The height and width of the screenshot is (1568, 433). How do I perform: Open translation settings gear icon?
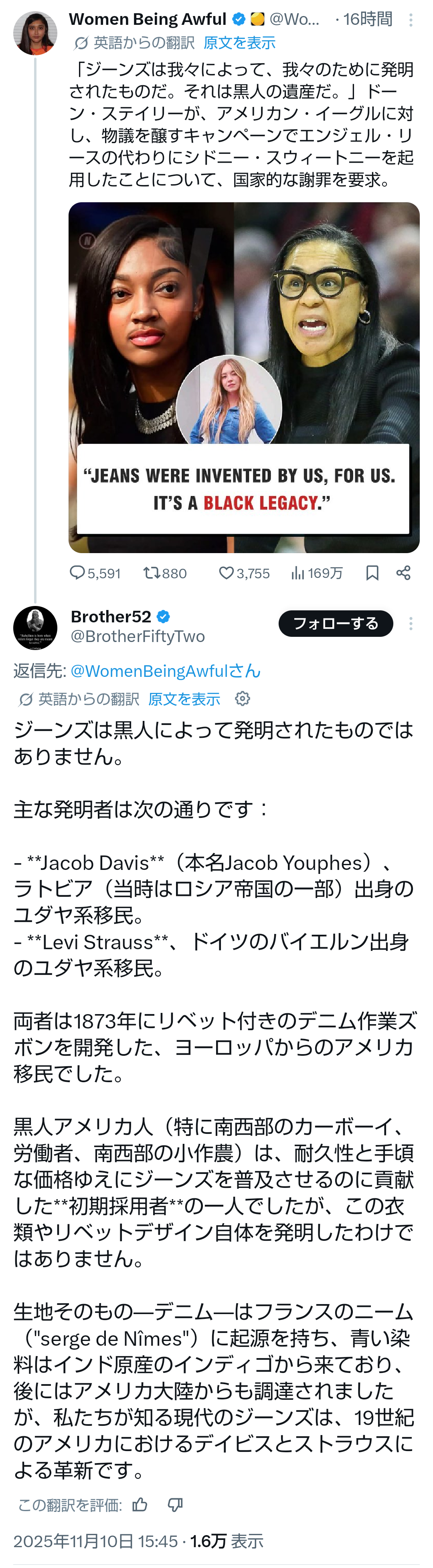click(x=243, y=699)
